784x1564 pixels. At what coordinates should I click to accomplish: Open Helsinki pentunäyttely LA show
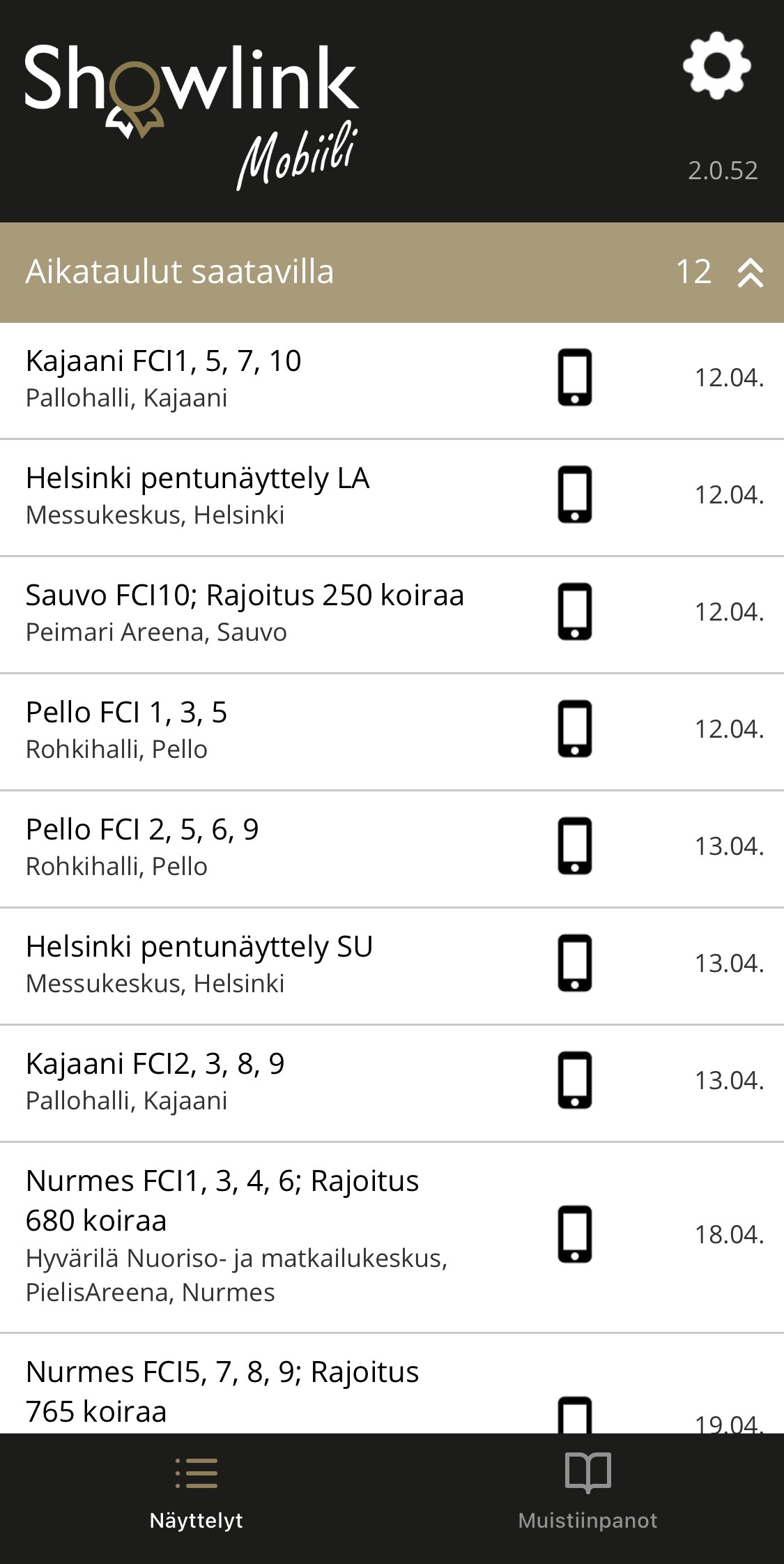pyautogui.click(x=392, y=498)
